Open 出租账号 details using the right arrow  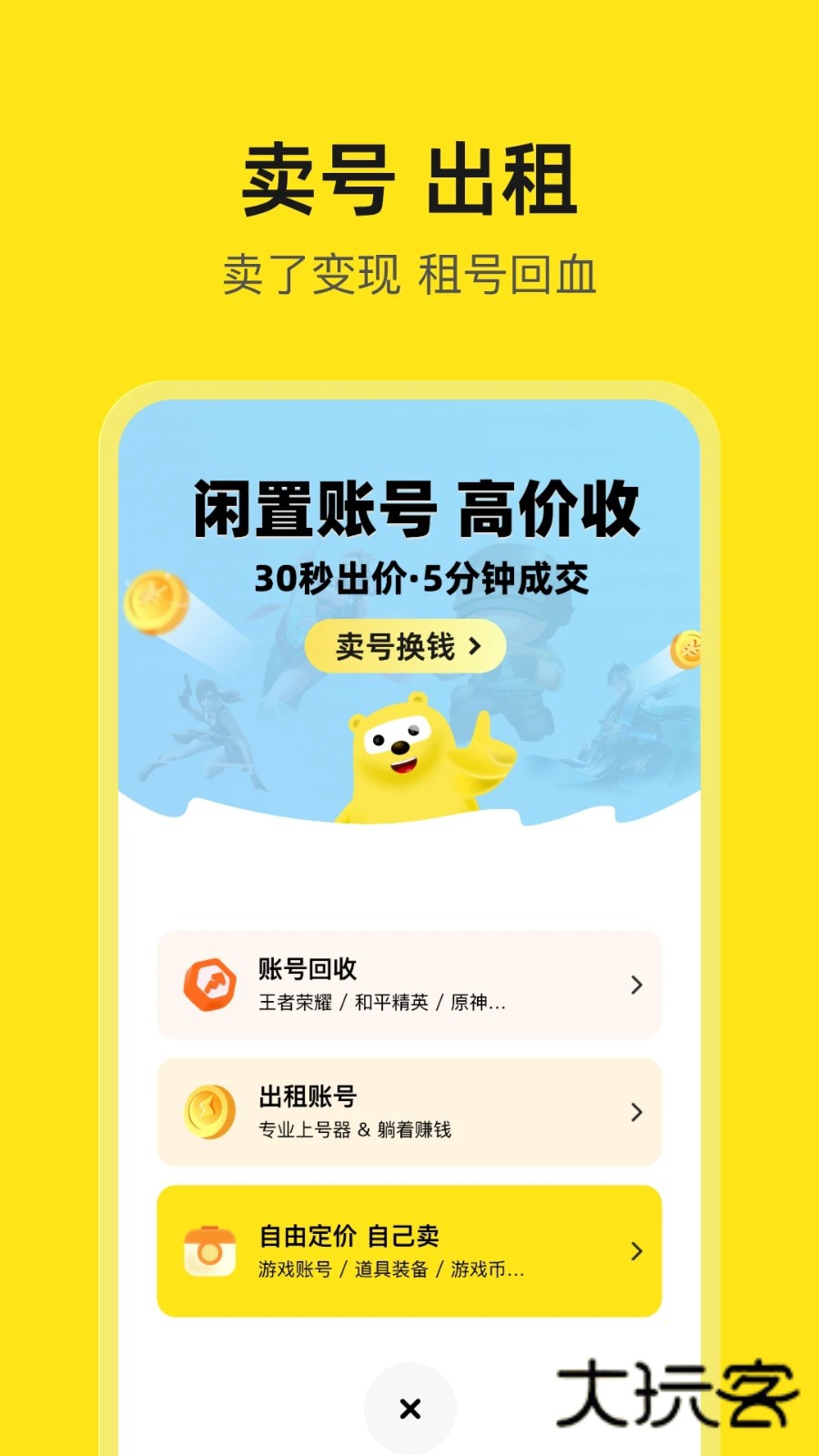637,1112
